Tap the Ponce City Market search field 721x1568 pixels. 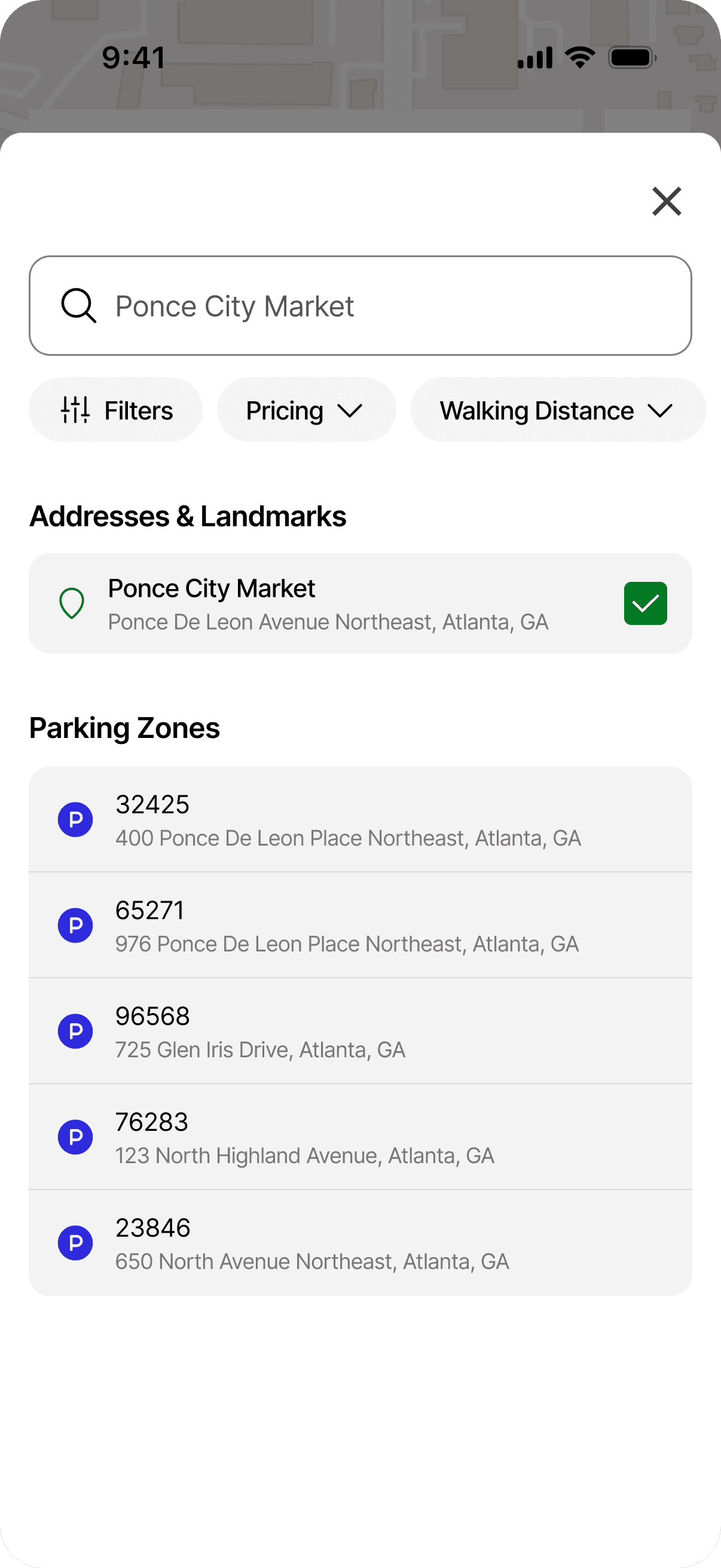pos(360,306)
